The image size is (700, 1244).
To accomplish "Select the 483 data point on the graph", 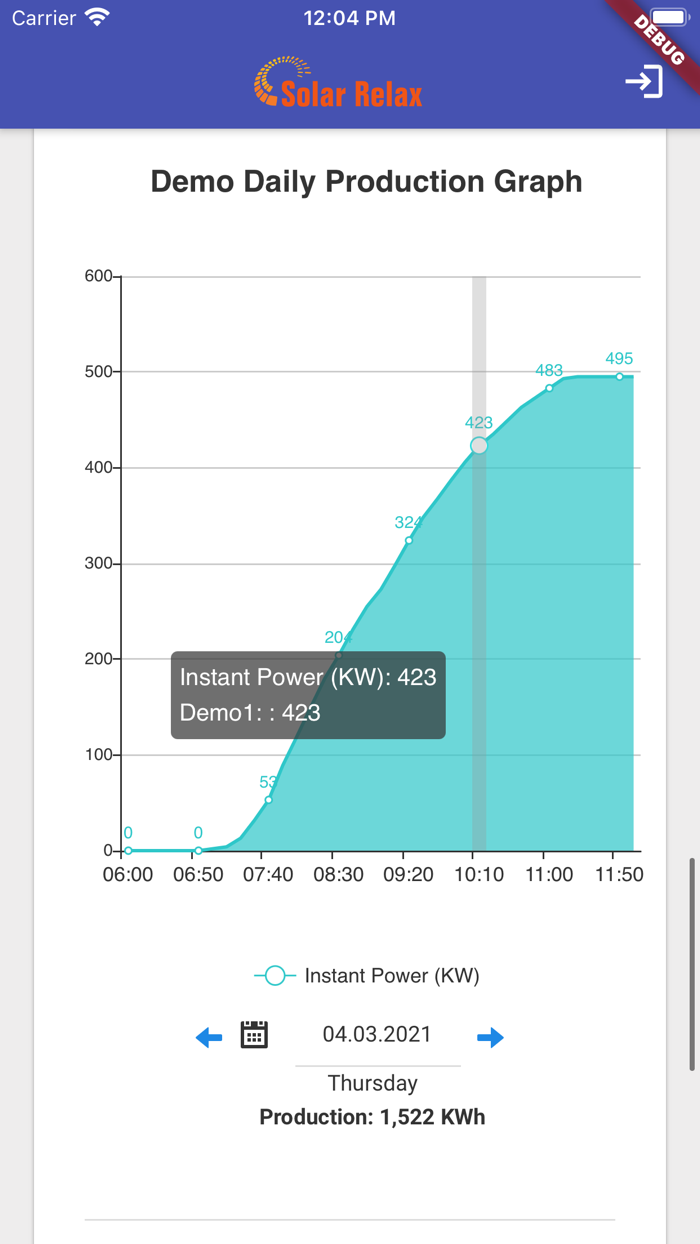I will pyautogui.click(x=549, y=388).
